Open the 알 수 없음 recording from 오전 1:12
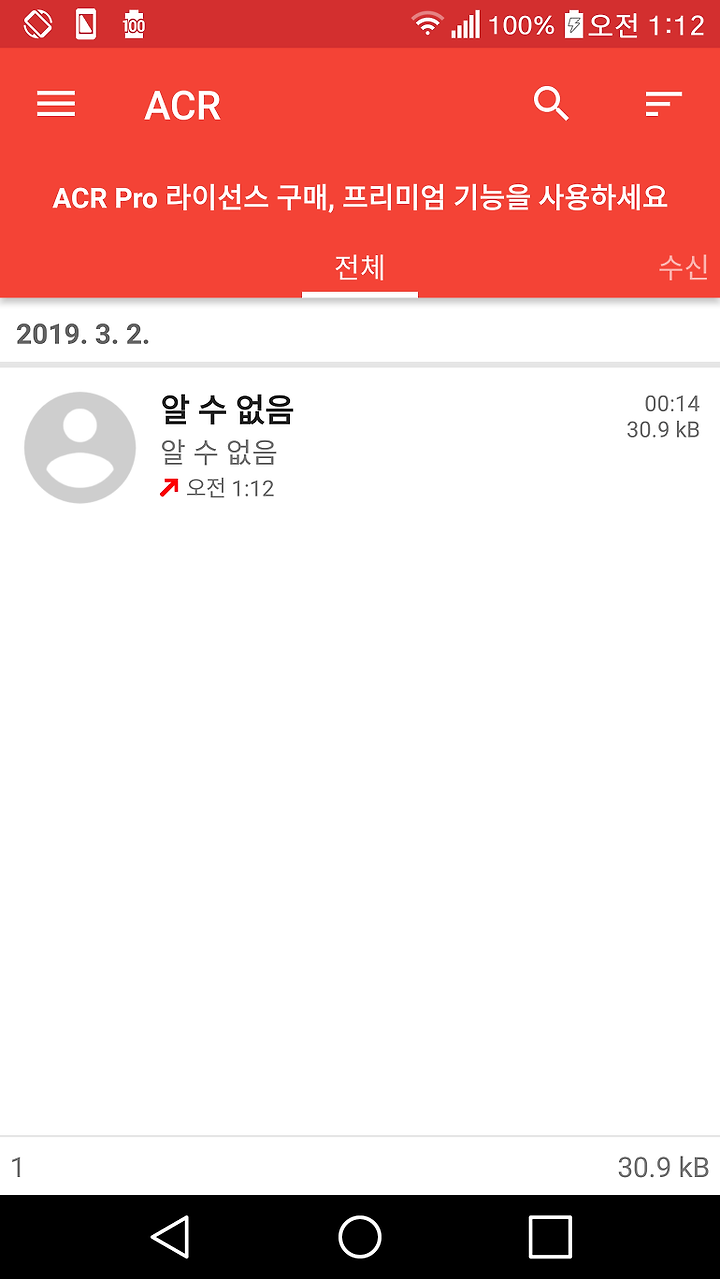Image resolution: width=720 pixels, height=1279 pixels. point(360,447)
